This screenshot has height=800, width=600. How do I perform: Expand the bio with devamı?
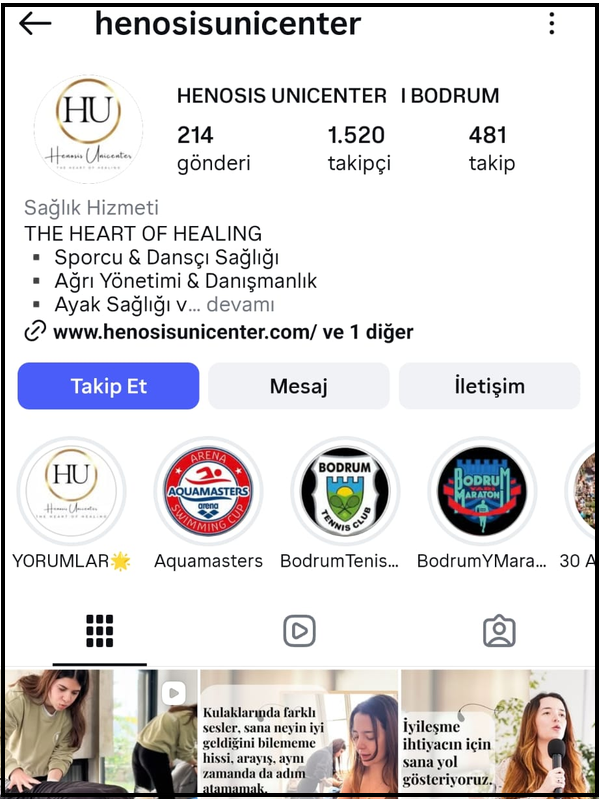tap(241, 305)
